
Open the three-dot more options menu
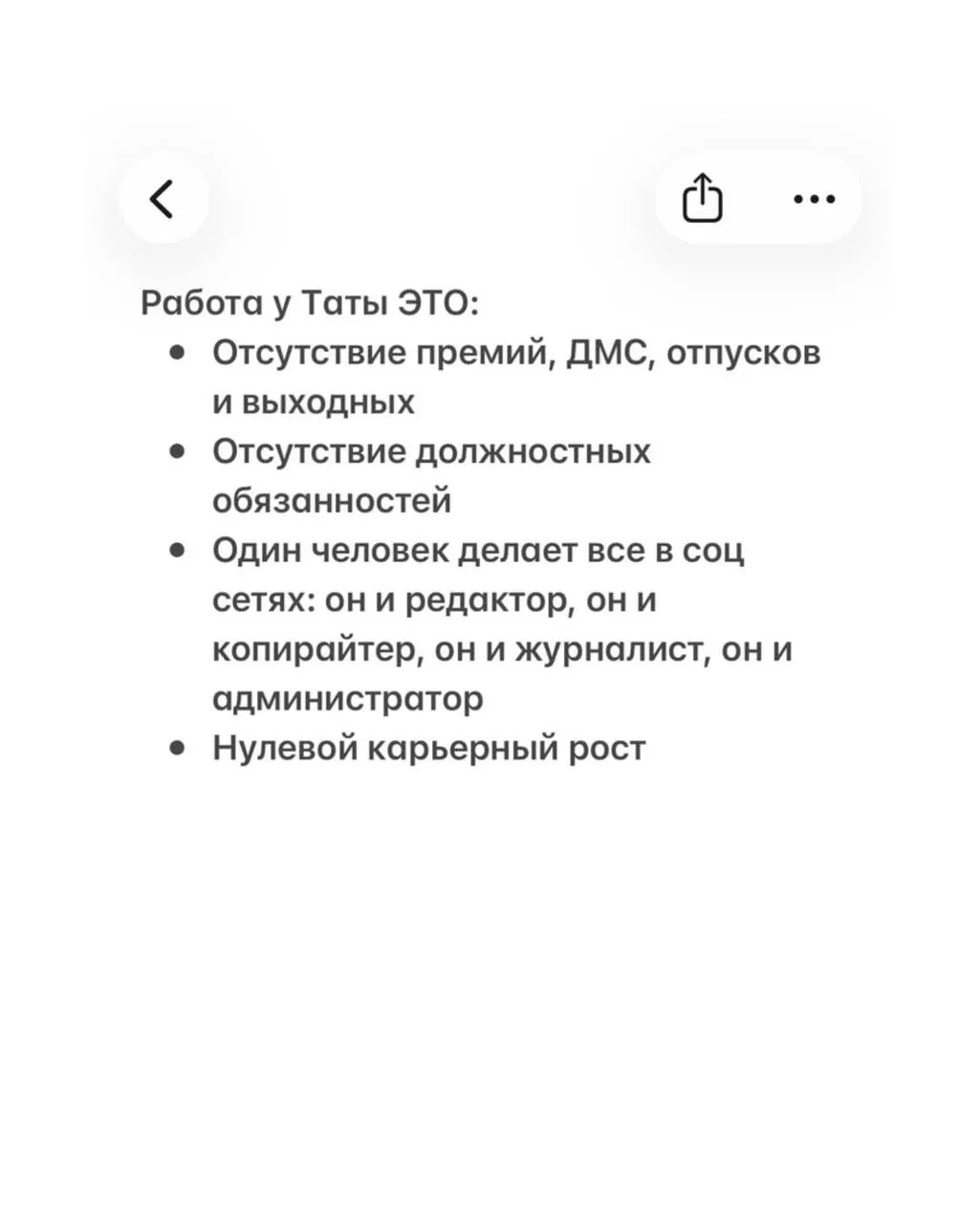(x=814, y=199)
